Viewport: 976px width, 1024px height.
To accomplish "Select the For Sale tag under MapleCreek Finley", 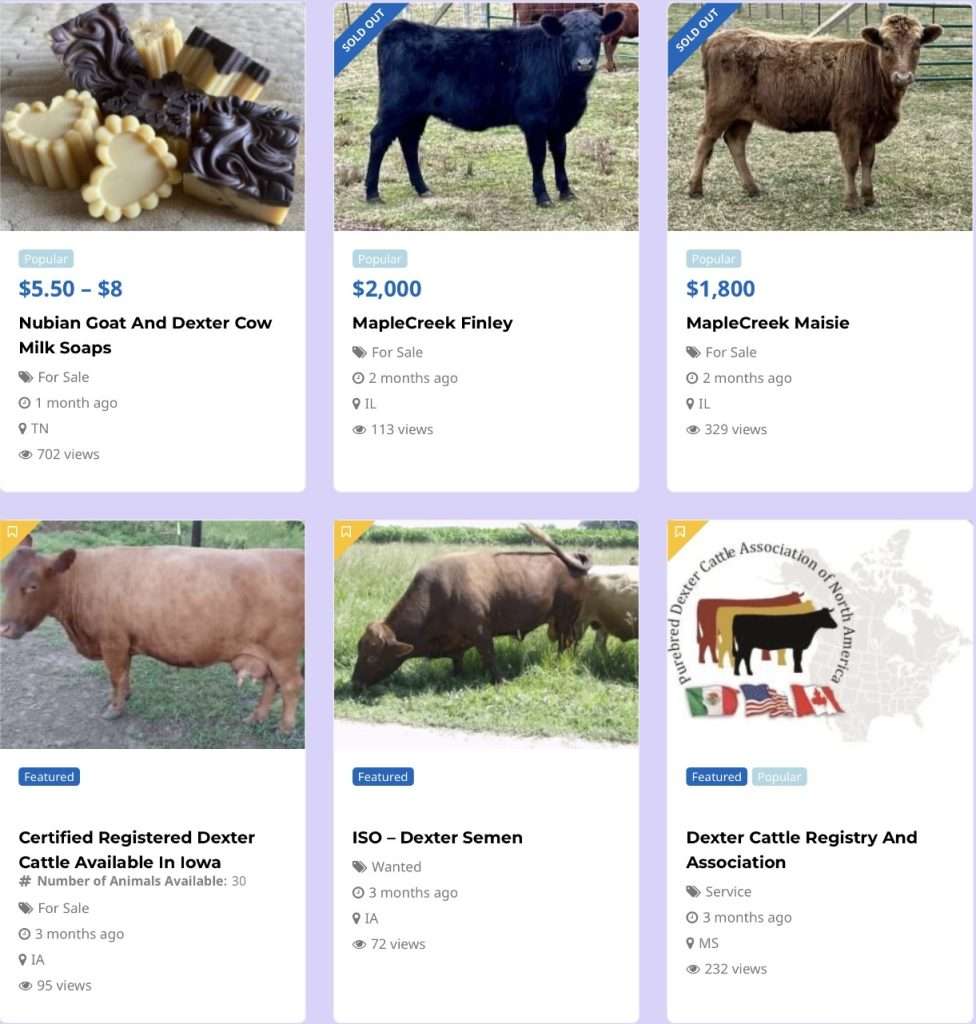I will pos(396,352).
